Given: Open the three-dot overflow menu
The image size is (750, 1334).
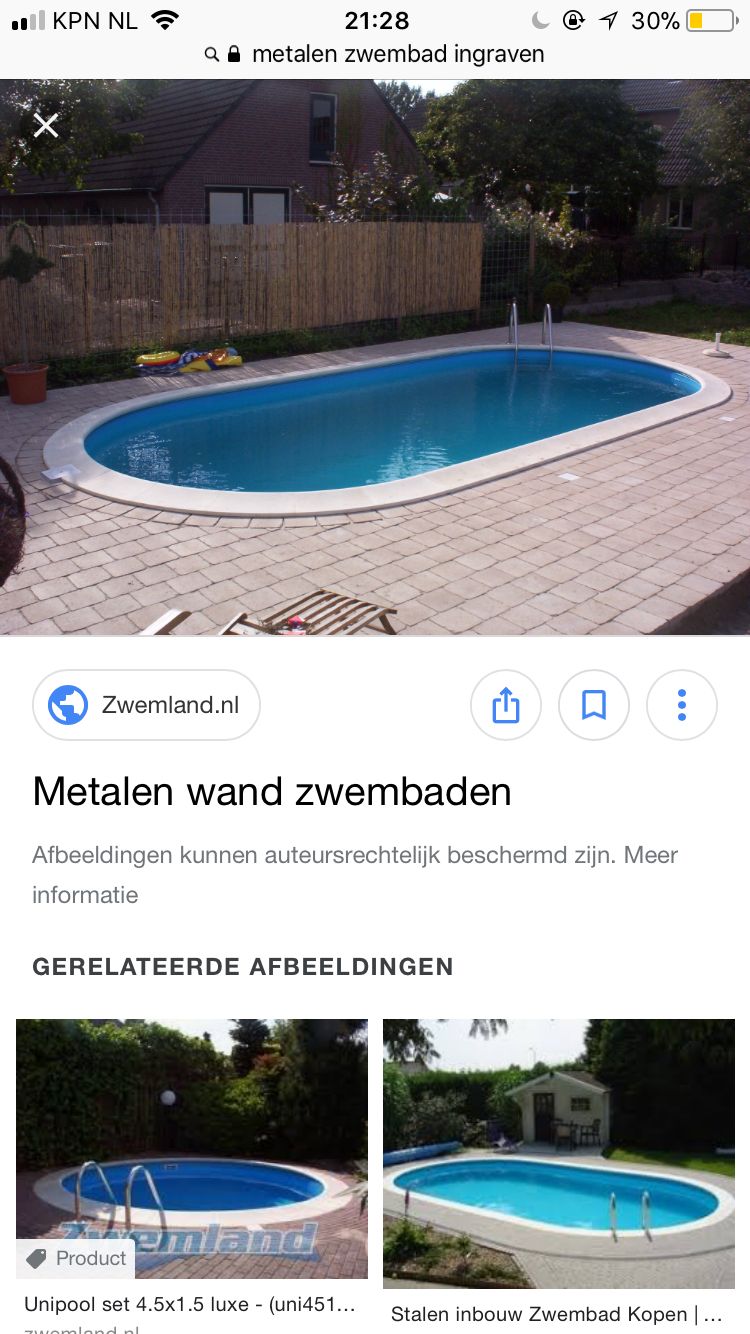Looking at the screenshot, I should (x=682, y=705).
